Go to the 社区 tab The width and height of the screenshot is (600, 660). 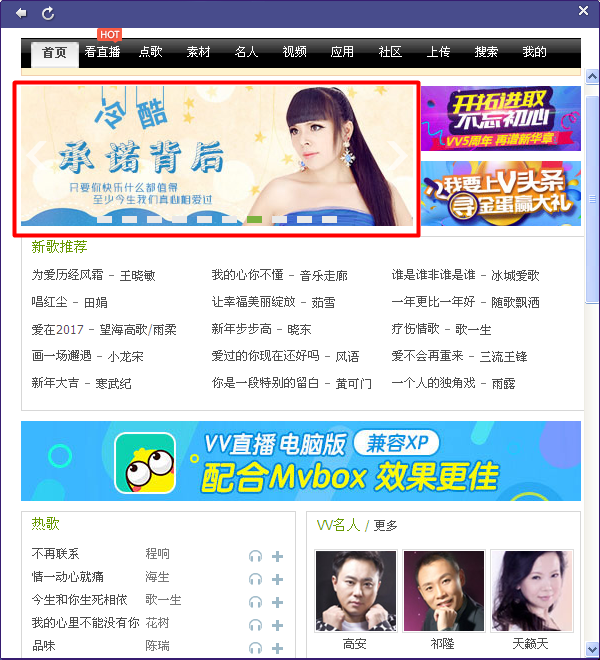click(x=390, y=52)
